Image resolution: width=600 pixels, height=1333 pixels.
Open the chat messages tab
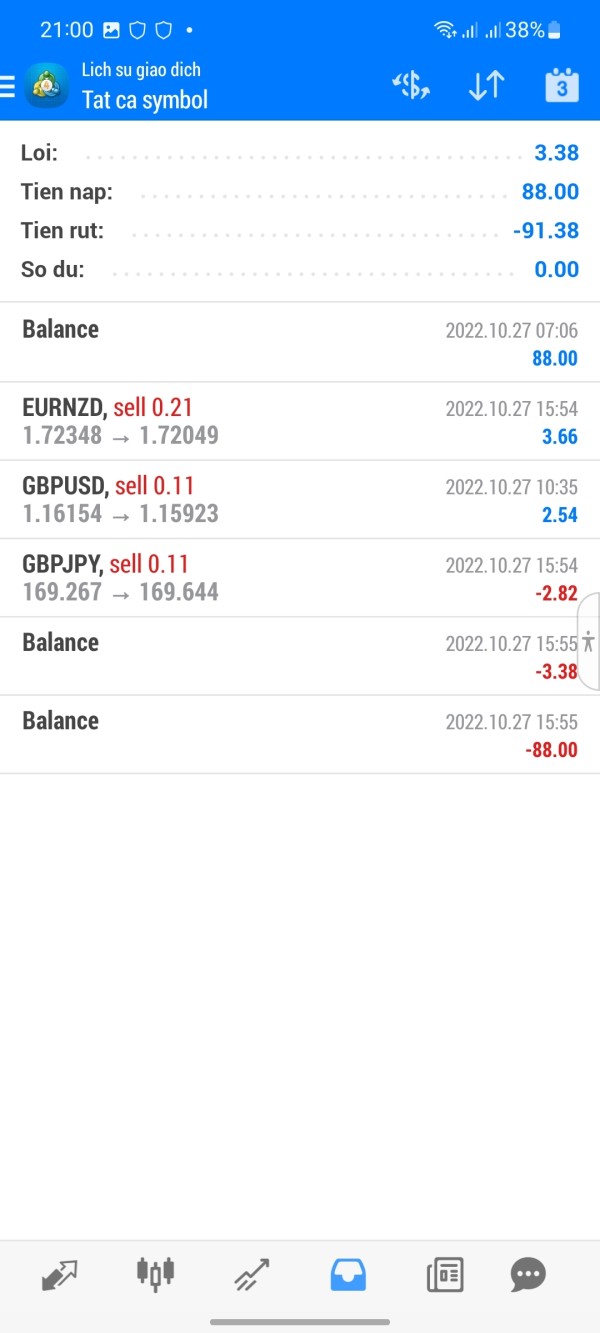tap(528, 1274)
